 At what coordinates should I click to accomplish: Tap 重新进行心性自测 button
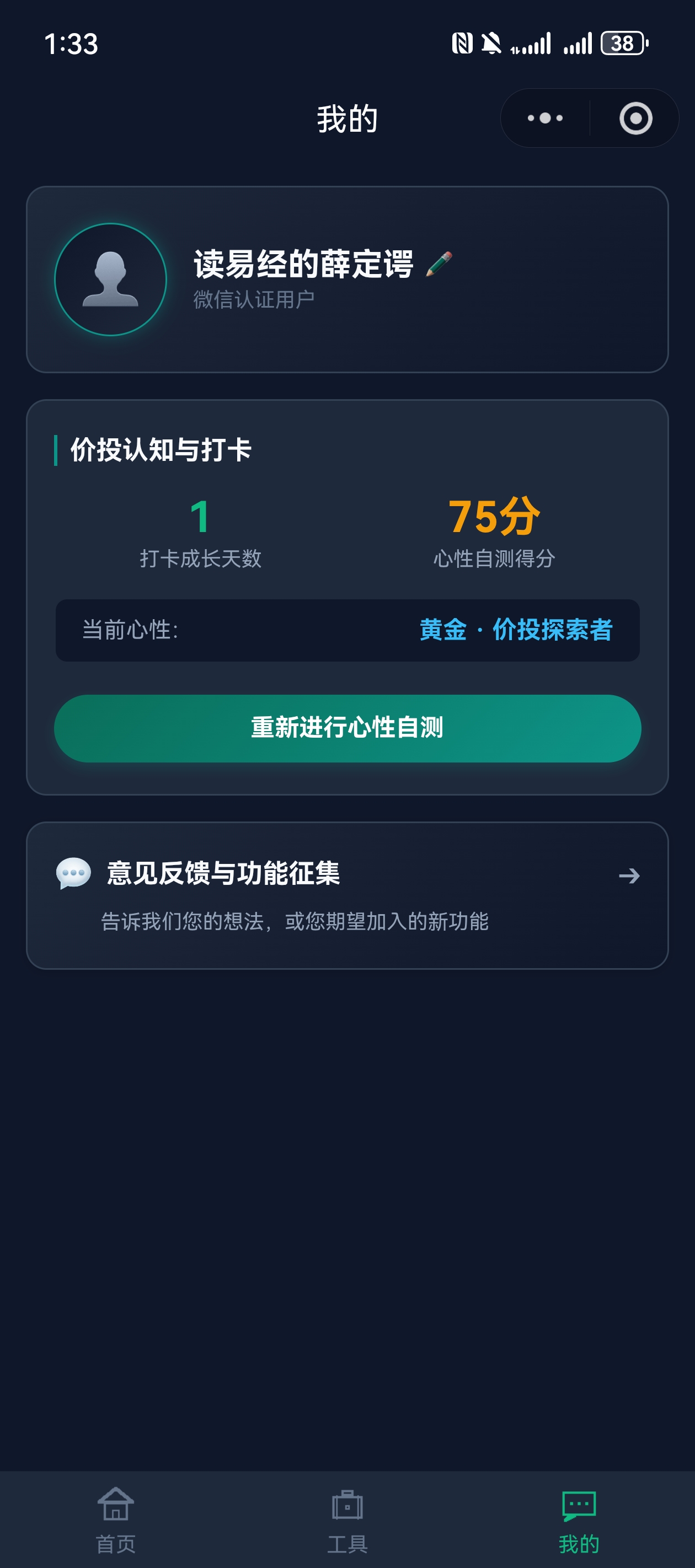pos(347,728)
